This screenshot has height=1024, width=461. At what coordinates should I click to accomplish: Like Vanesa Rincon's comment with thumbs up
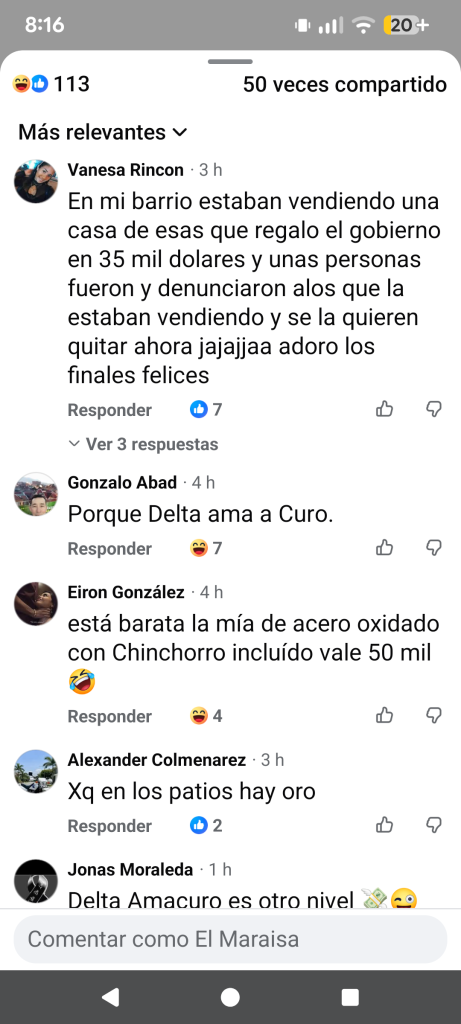point(385,409)
